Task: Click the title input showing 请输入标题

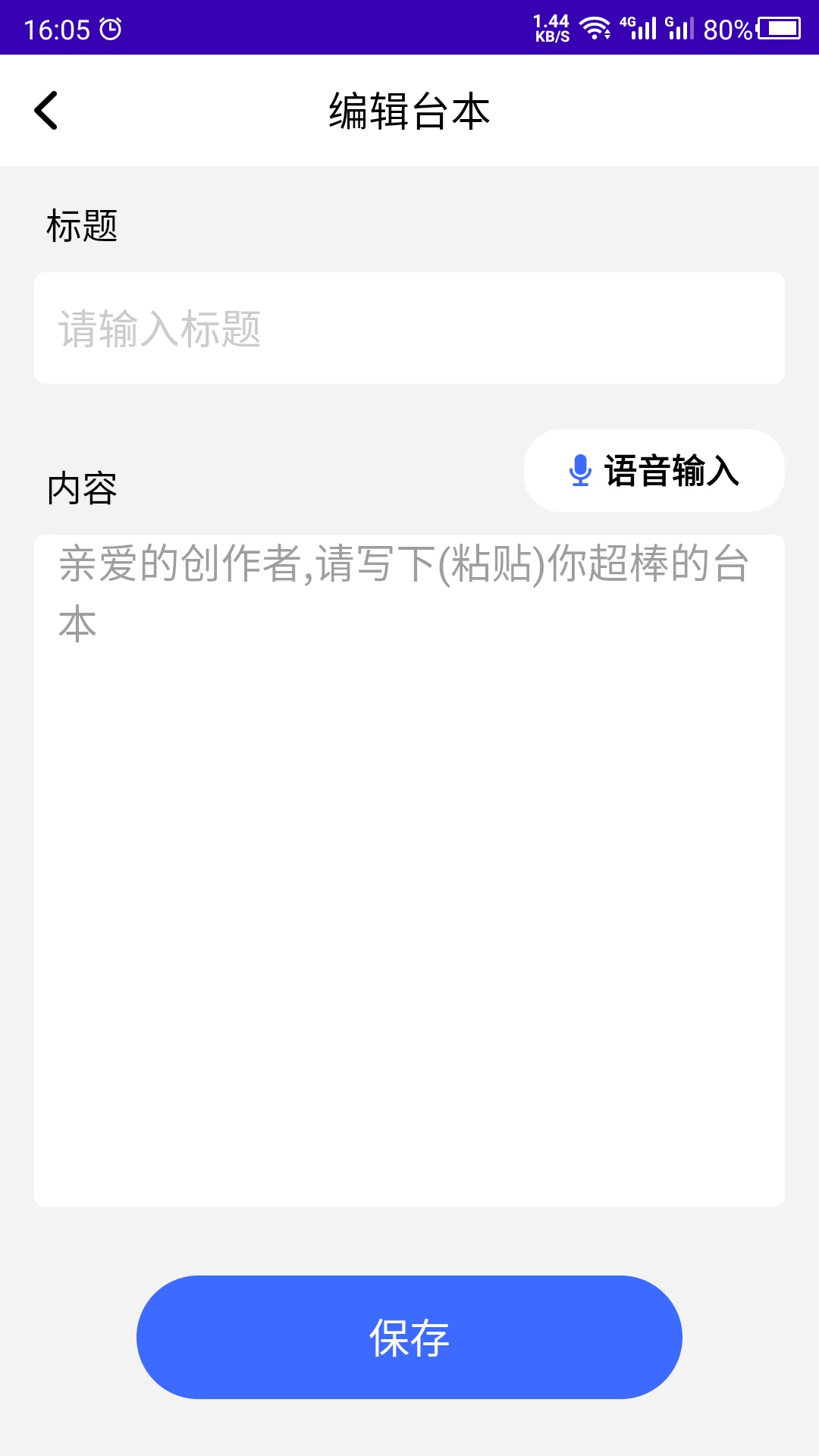Action: click(x=409, y=328)
